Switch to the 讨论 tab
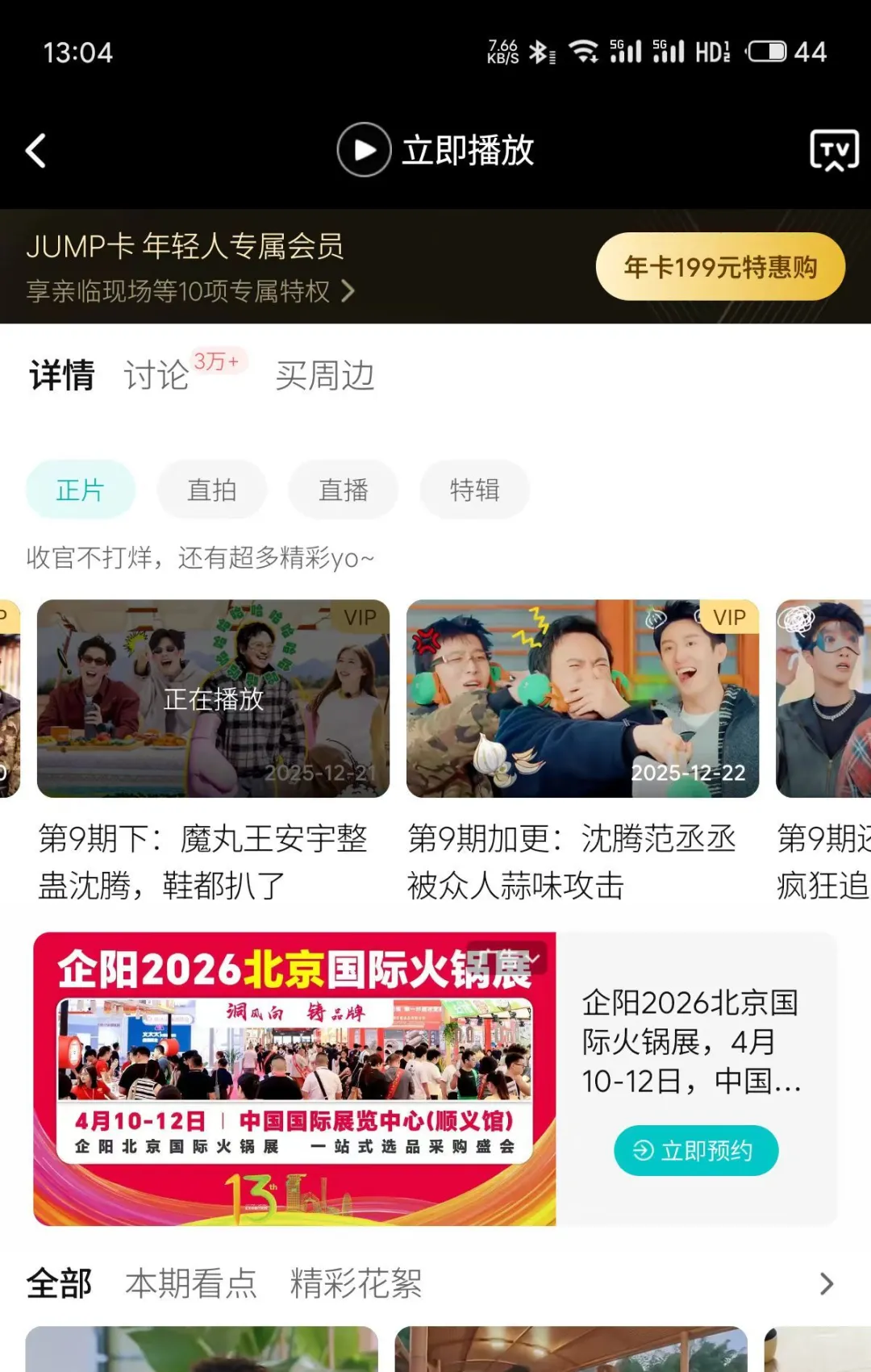The height and width of the screenshot is (1372, 871). tap(157, 373)
